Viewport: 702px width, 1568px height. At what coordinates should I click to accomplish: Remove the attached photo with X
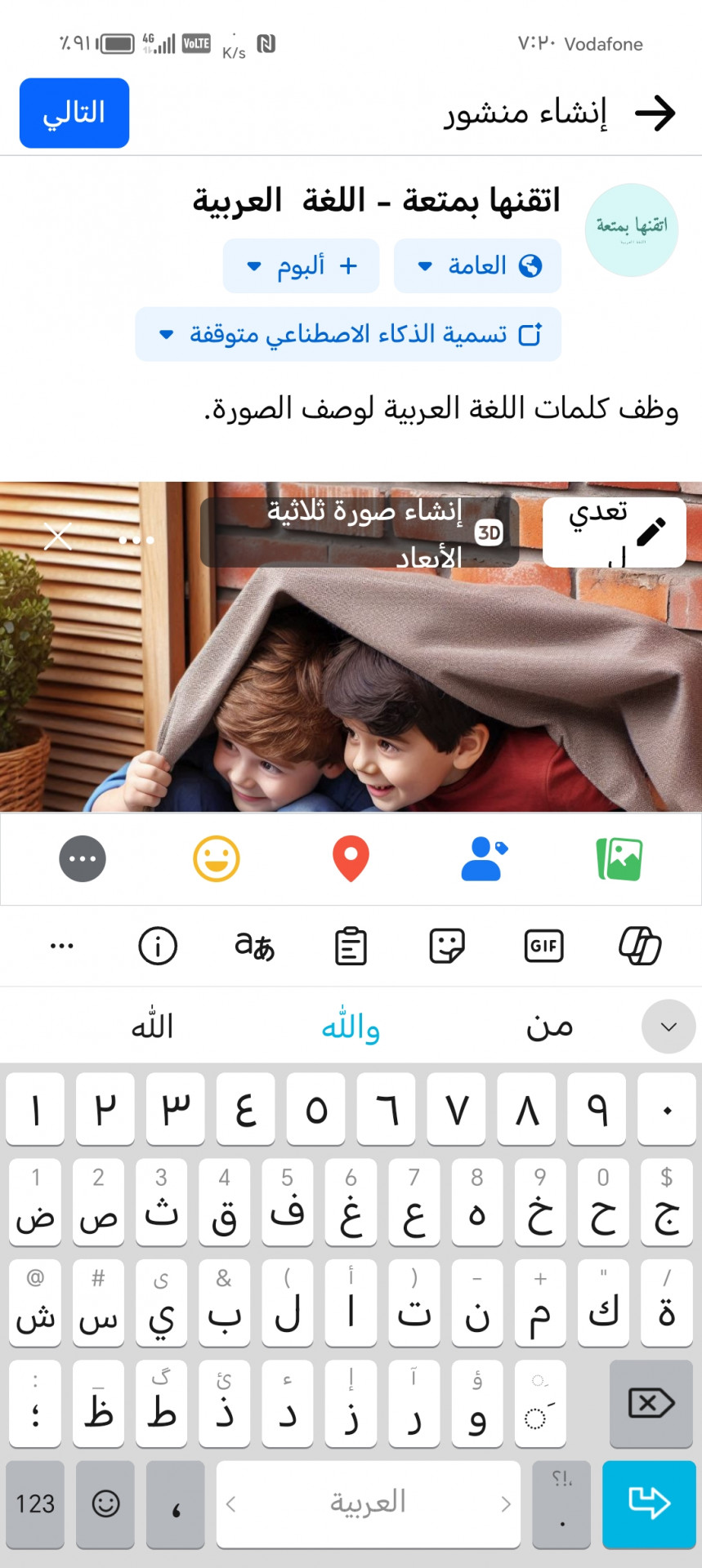58,537
